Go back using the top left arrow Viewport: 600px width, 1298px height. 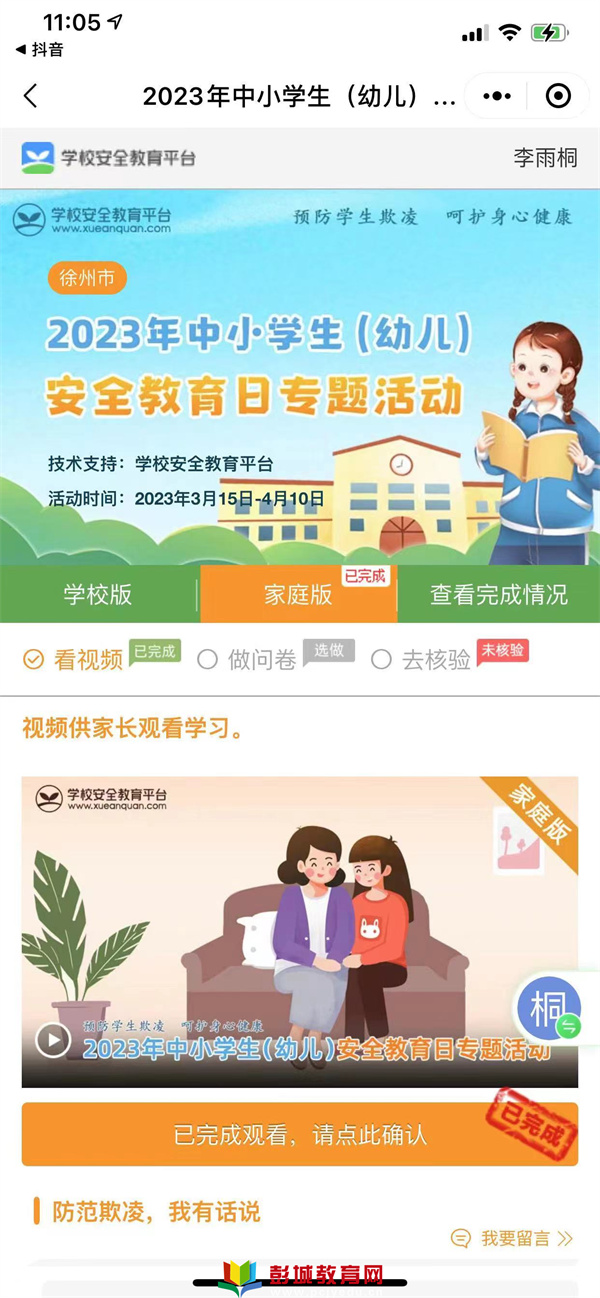[x=30, y=96]
